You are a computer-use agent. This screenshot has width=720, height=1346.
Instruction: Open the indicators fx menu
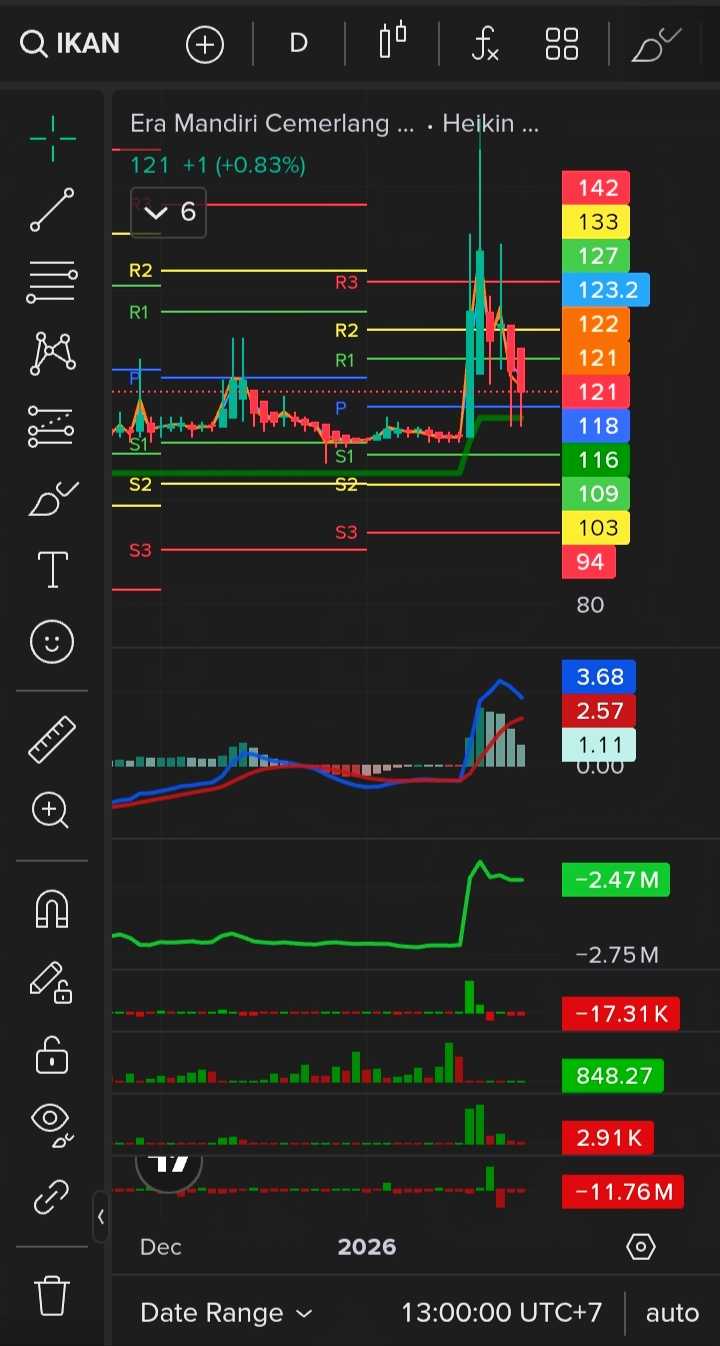[x=485, y=44]
